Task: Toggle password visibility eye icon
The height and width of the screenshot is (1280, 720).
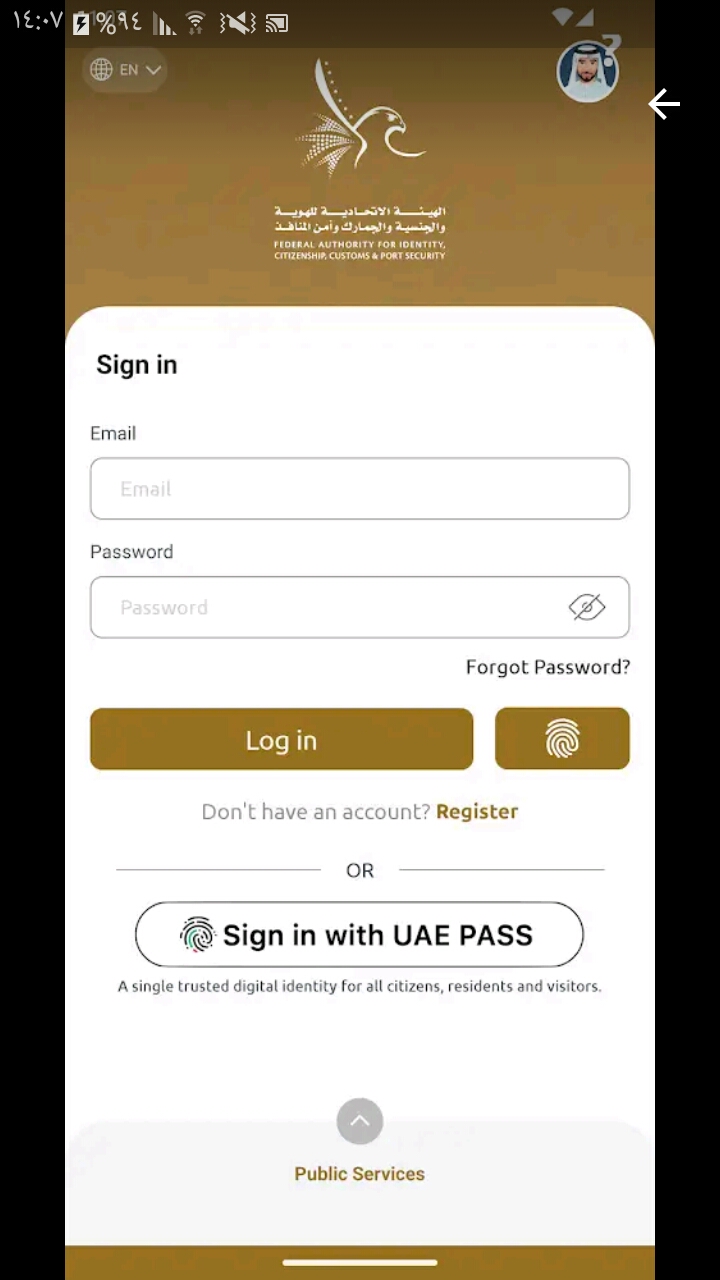Action: coord(587,607)
